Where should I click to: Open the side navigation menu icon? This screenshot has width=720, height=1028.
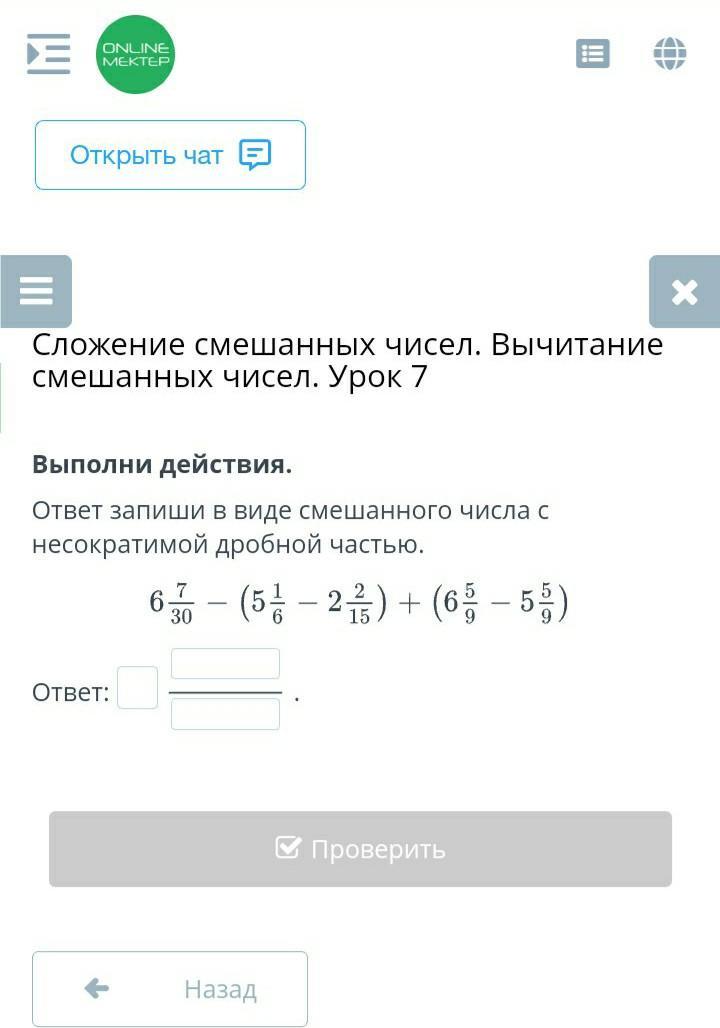[x=49, y=54]
